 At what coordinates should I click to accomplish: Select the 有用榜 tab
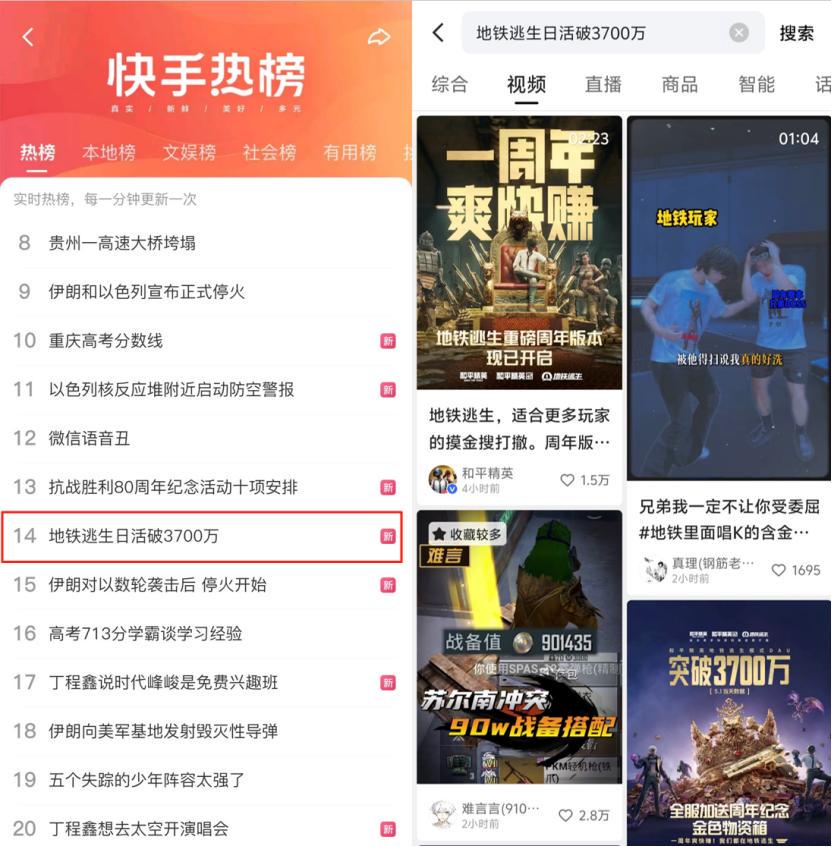(349, 152)
